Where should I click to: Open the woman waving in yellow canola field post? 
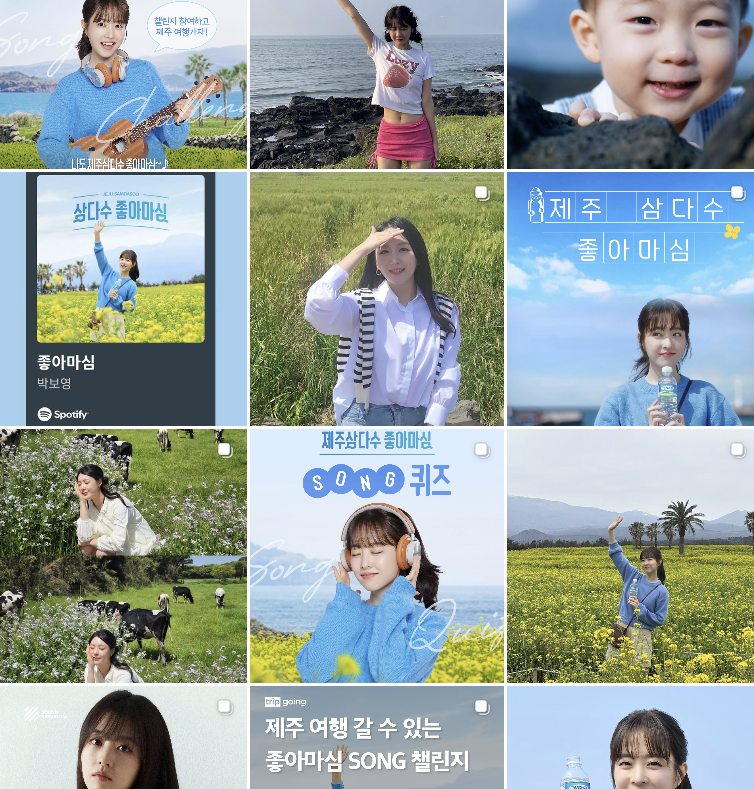click(x=630, y=556)
